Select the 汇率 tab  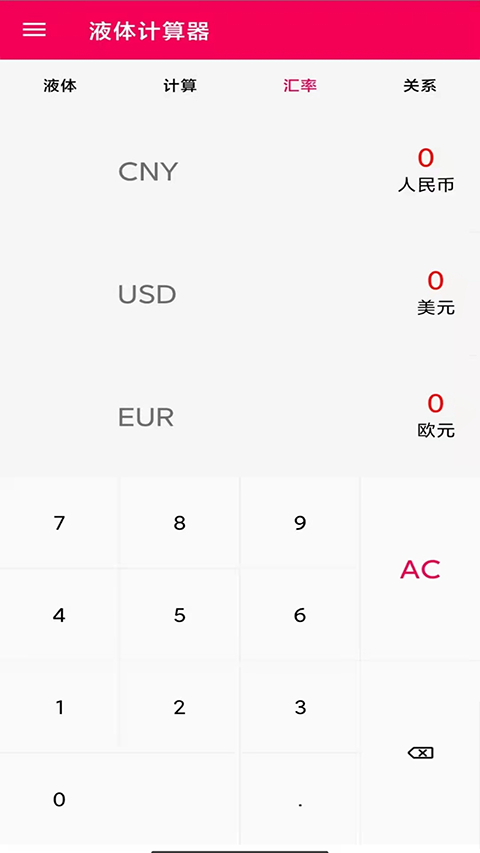click(x=300, y=86)
